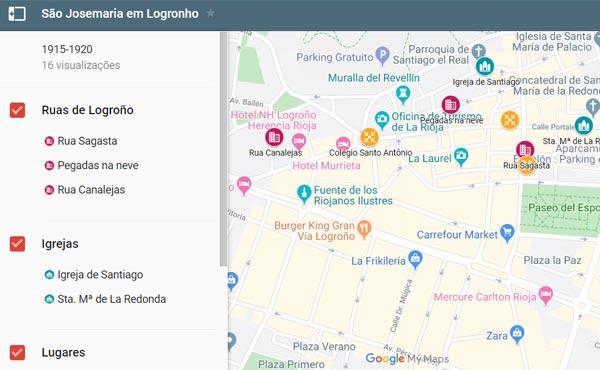This screenshot has width=600, height=370.
Task: Tap Fuente de los Riojanos Ilustres pin
Action: (304, 194)
